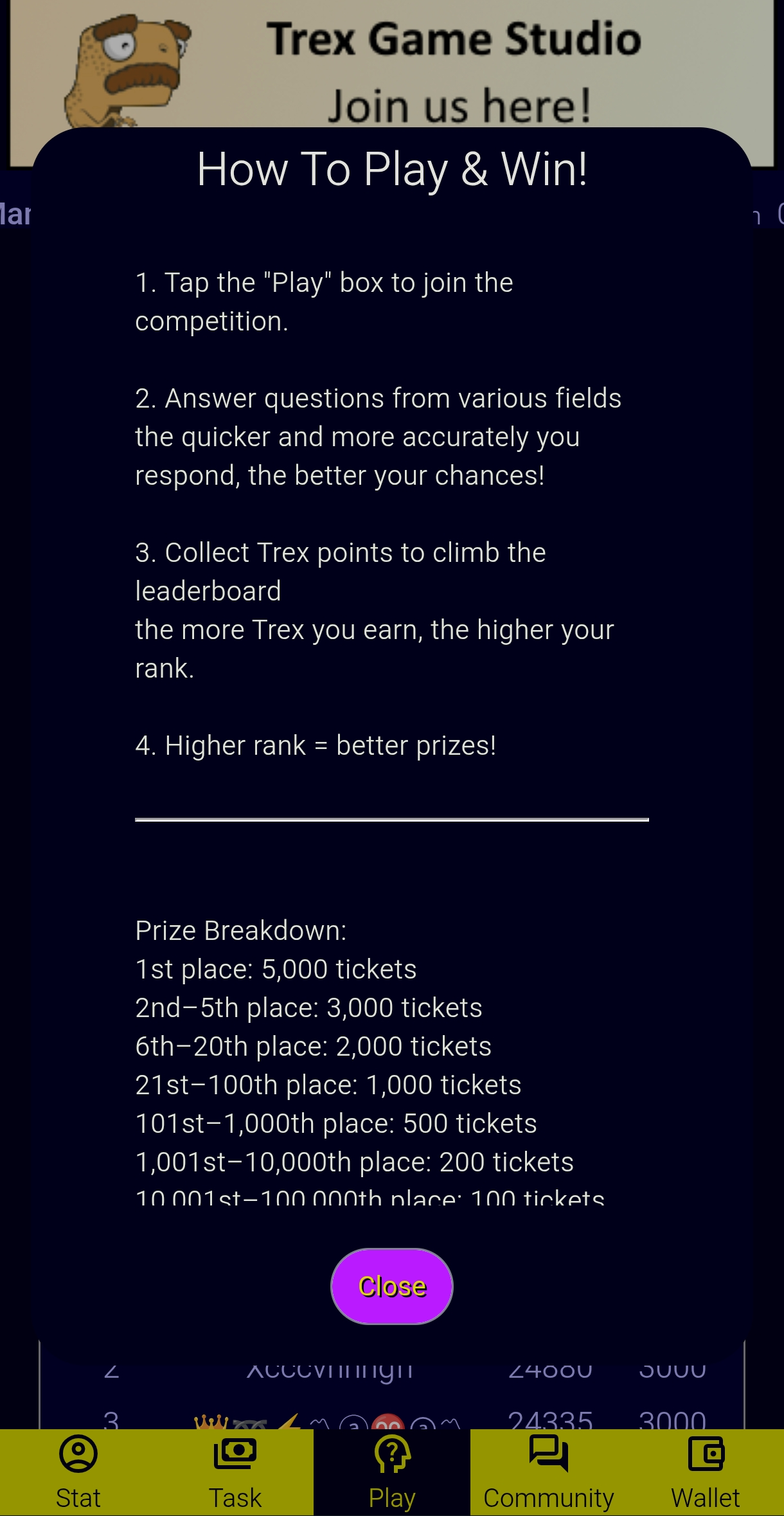
Task: Open the Task tab
Action: tap(235, 1472)
